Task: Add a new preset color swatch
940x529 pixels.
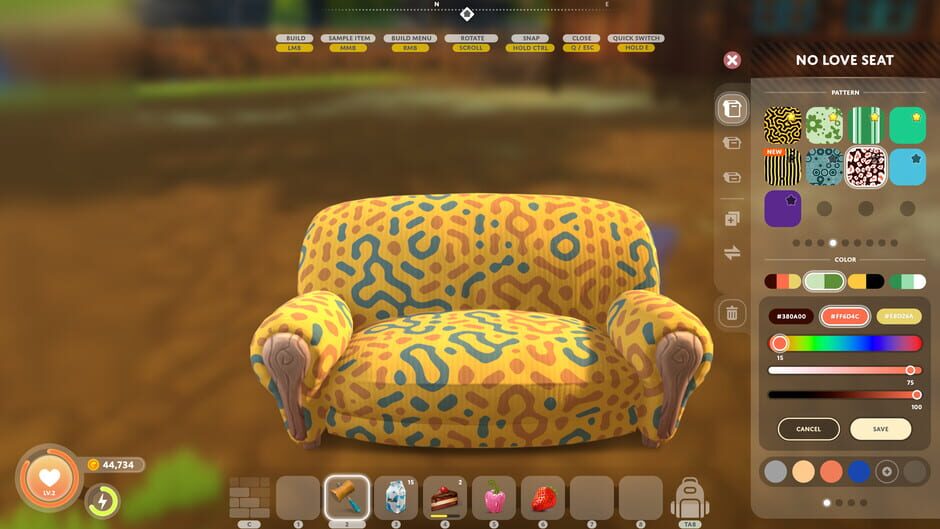Action: pos(886,472)
